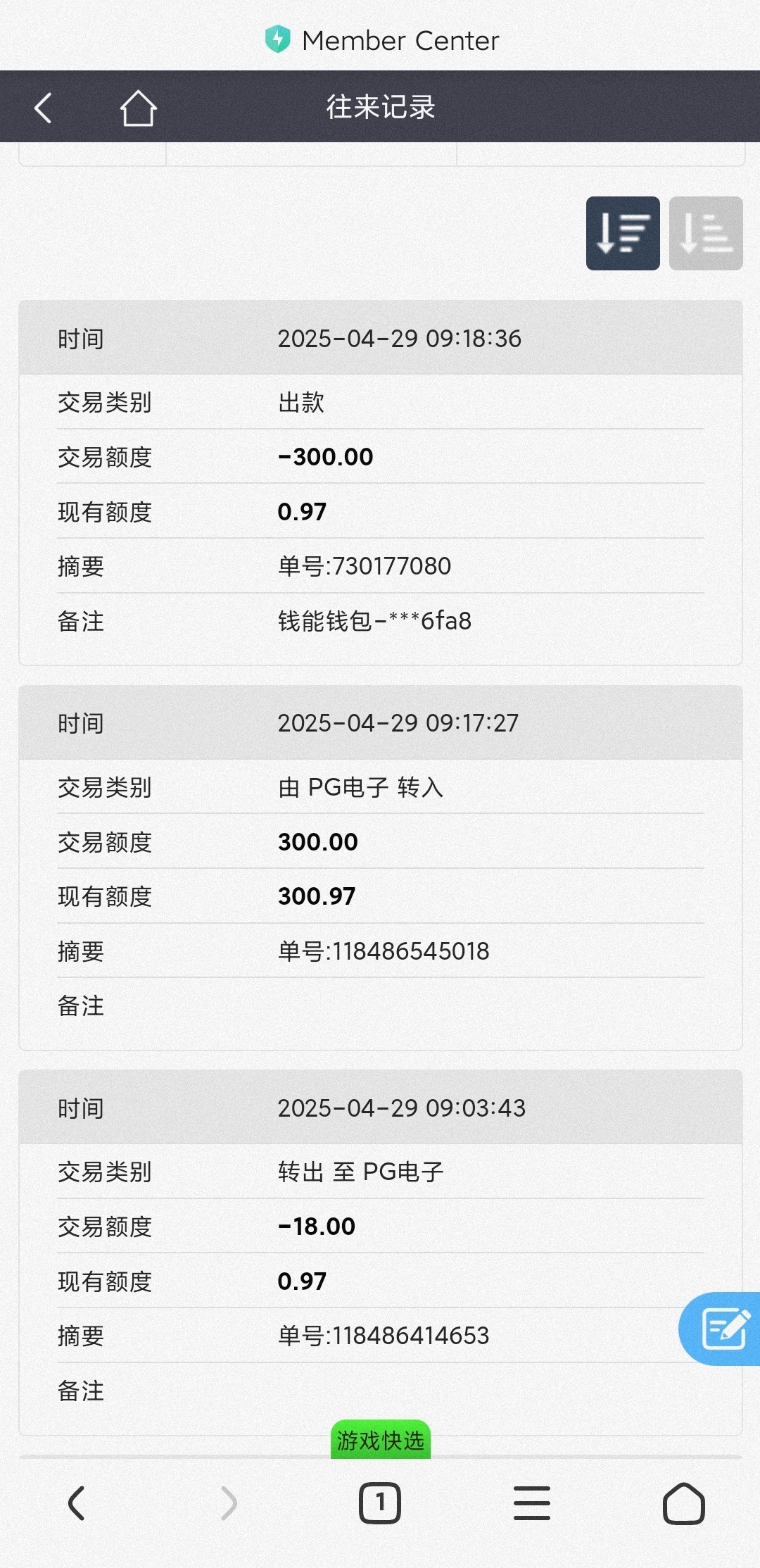Open the browser menu icon
Screen dimensions: 760x1568
pos(532,1503)
